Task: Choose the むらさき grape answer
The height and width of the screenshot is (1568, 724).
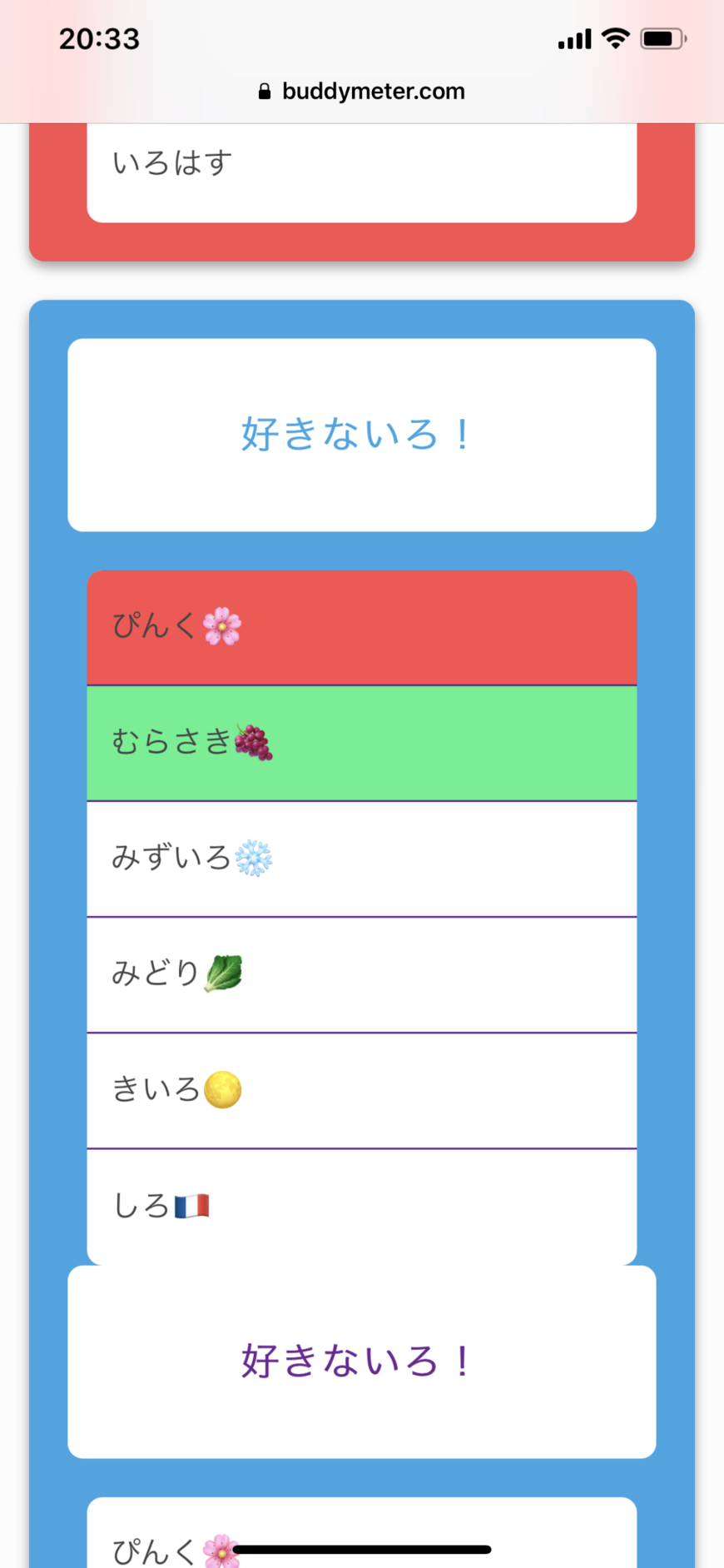Action: click(362, 743)
